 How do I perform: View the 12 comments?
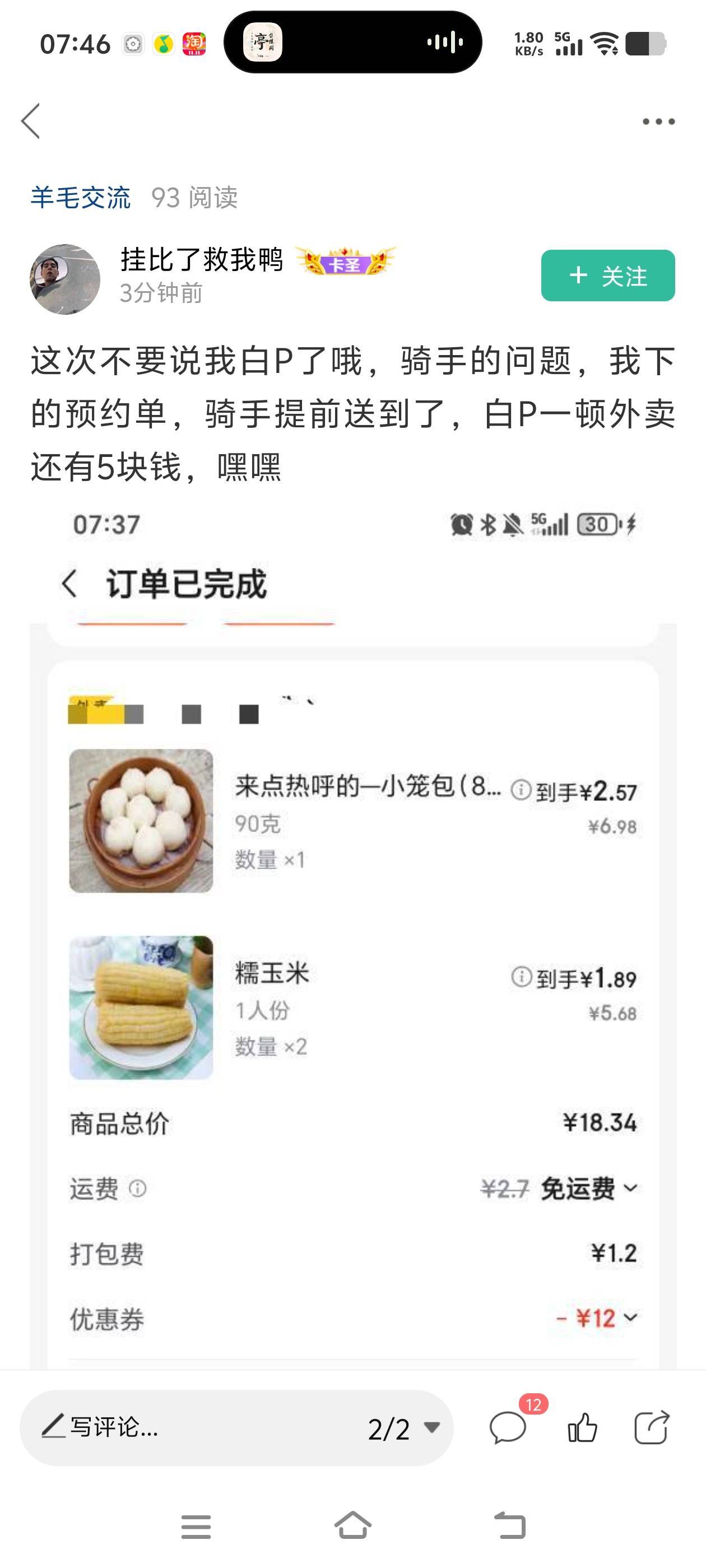click(509, 1428)
